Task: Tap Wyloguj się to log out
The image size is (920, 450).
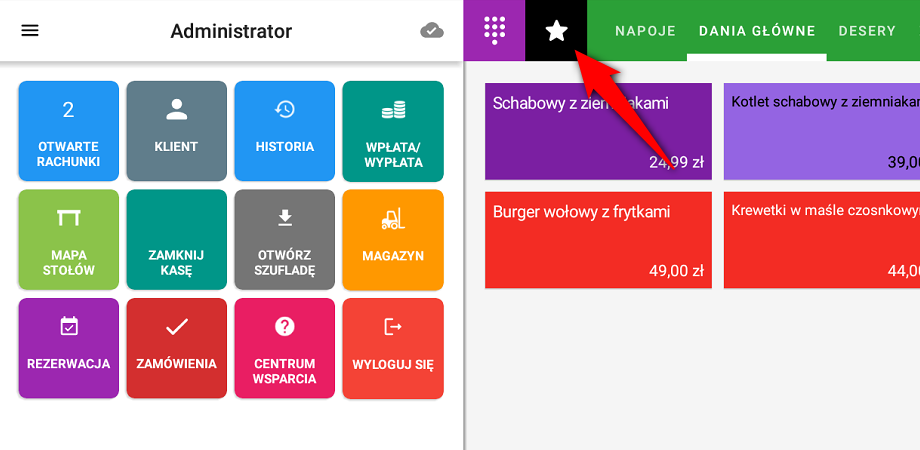Action: point(392,349)
